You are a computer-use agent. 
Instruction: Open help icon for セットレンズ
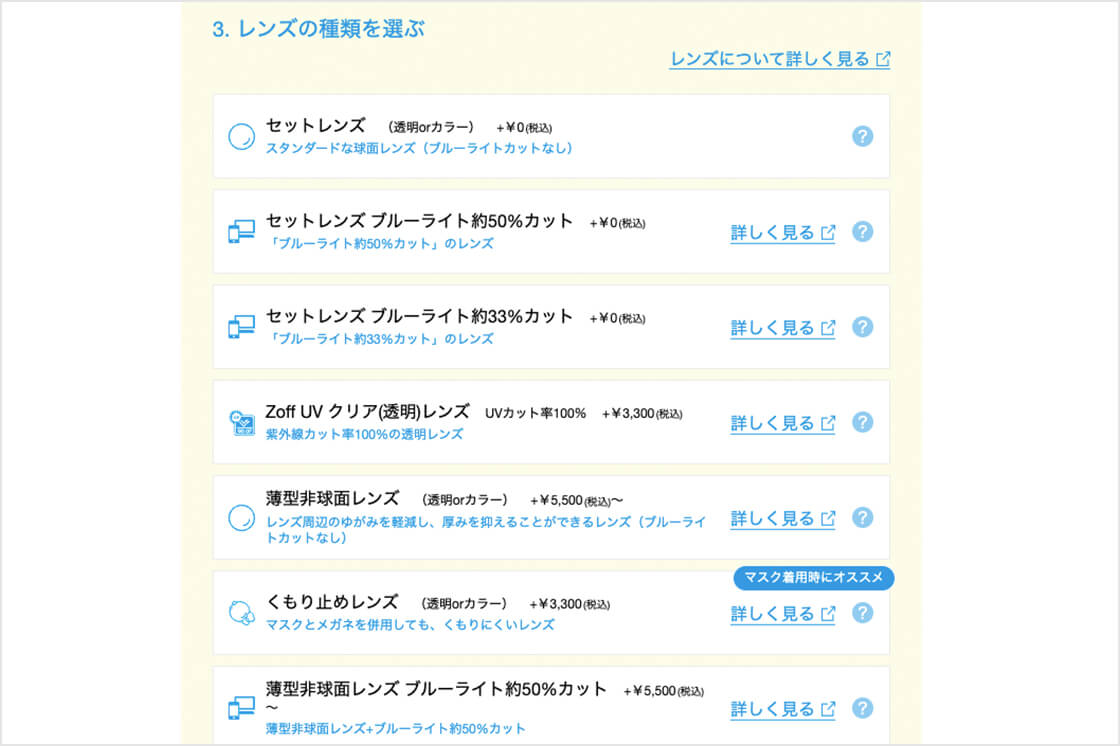pyautogui.click(x=862, y=136)
